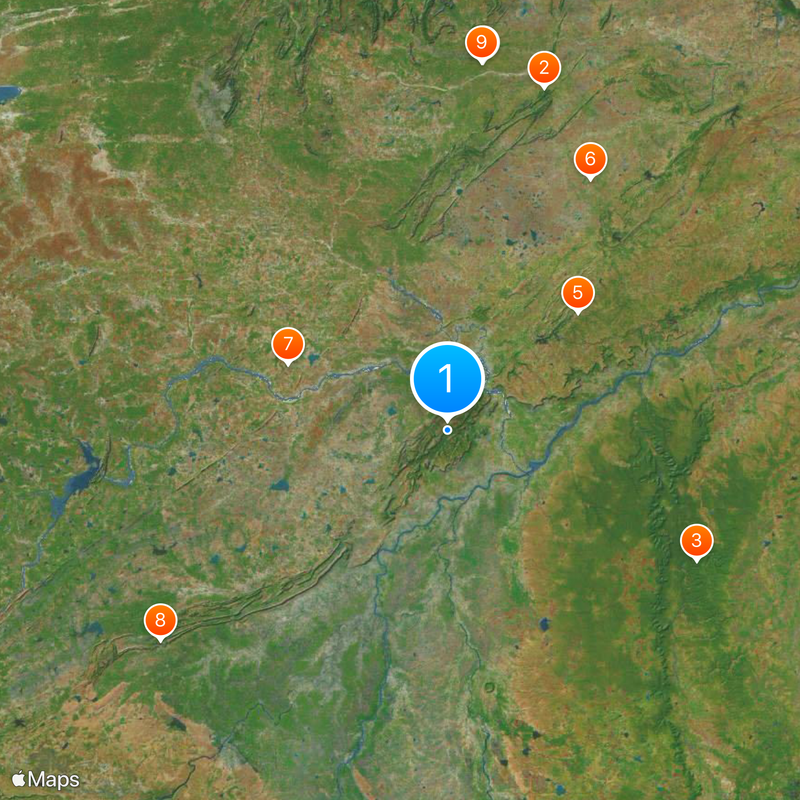Image resolution: width=800 pixels, height=800 pixels.
Task: Choose map pin number 7
Action: (288, 345)
